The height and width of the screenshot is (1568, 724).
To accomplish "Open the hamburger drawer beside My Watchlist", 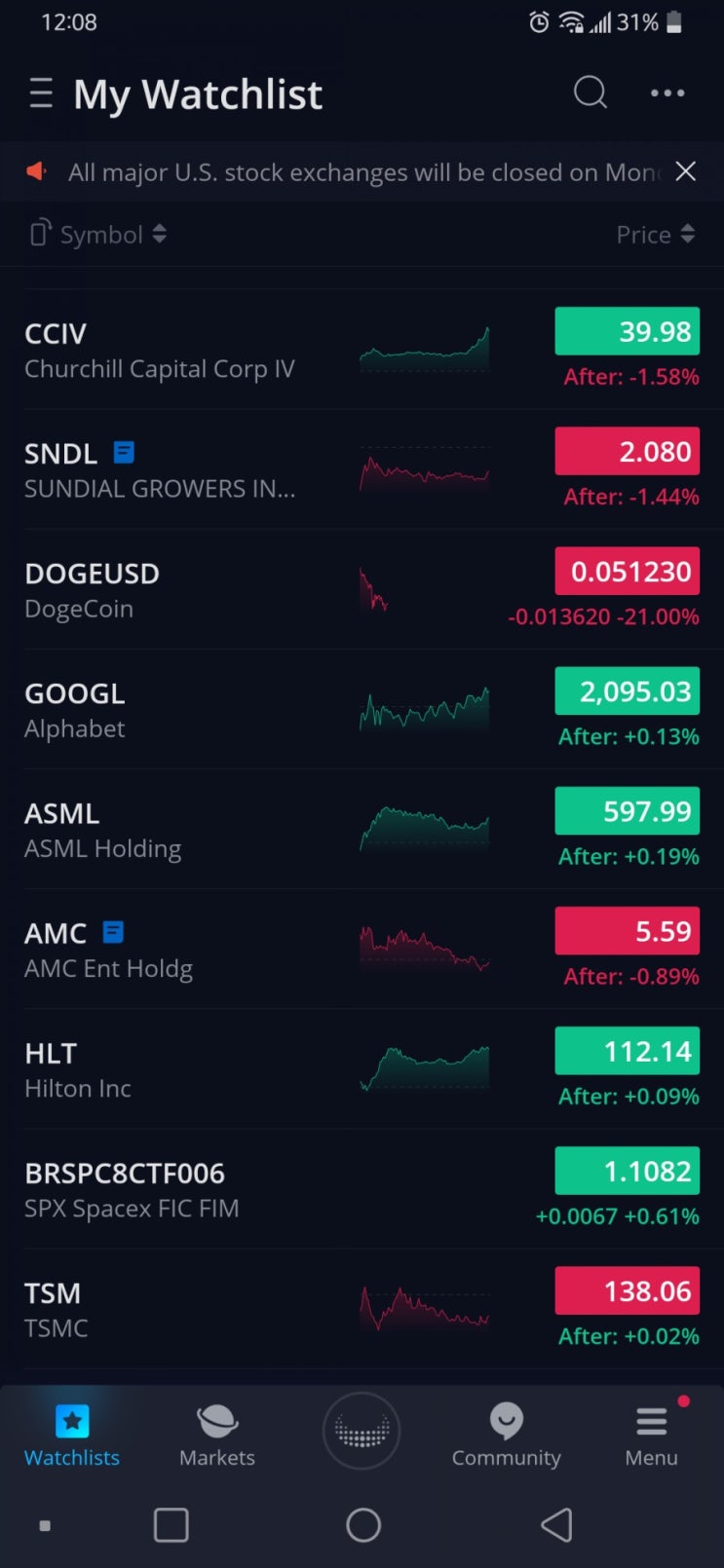I will point(41,93).
